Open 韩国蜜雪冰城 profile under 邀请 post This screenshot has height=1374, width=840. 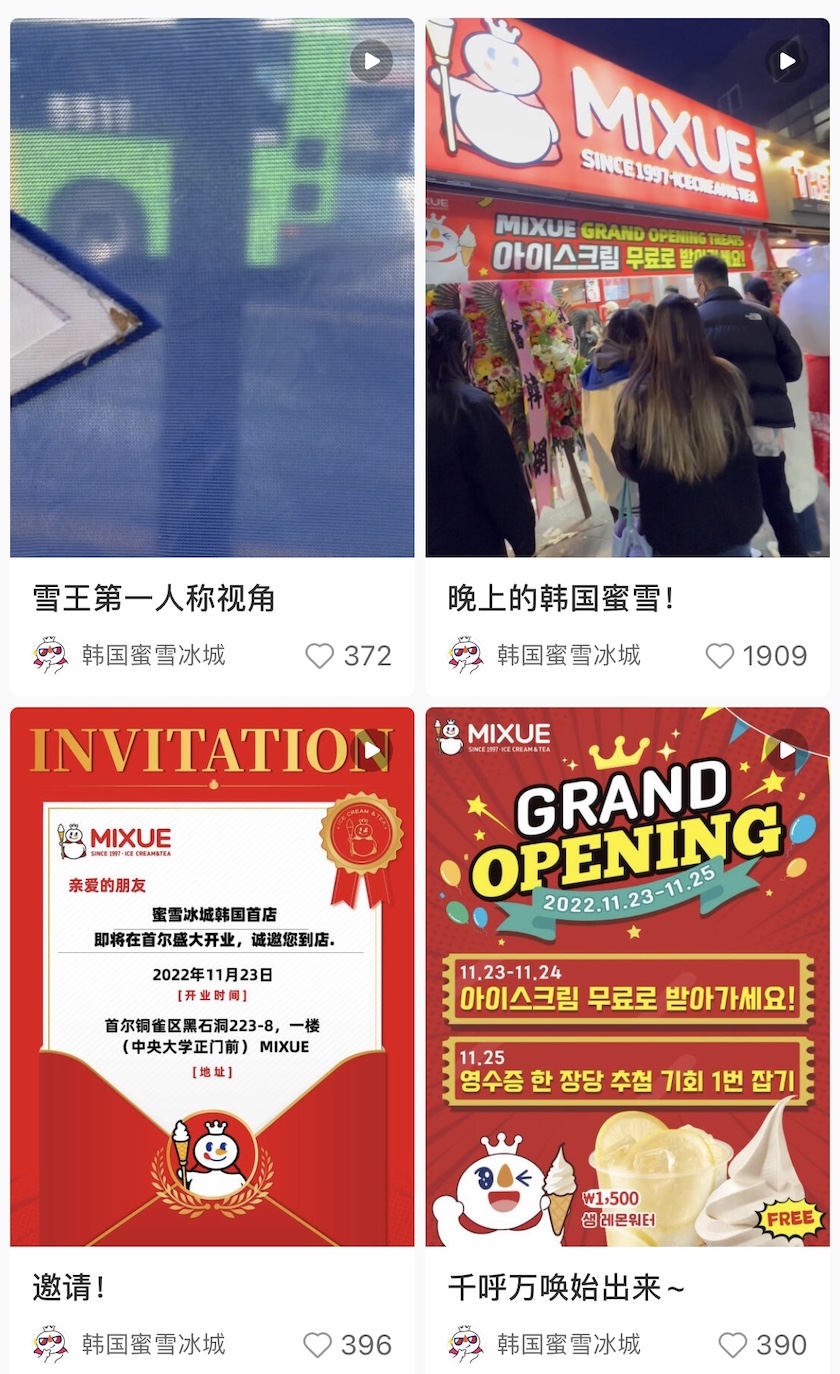pos(130,1344)
